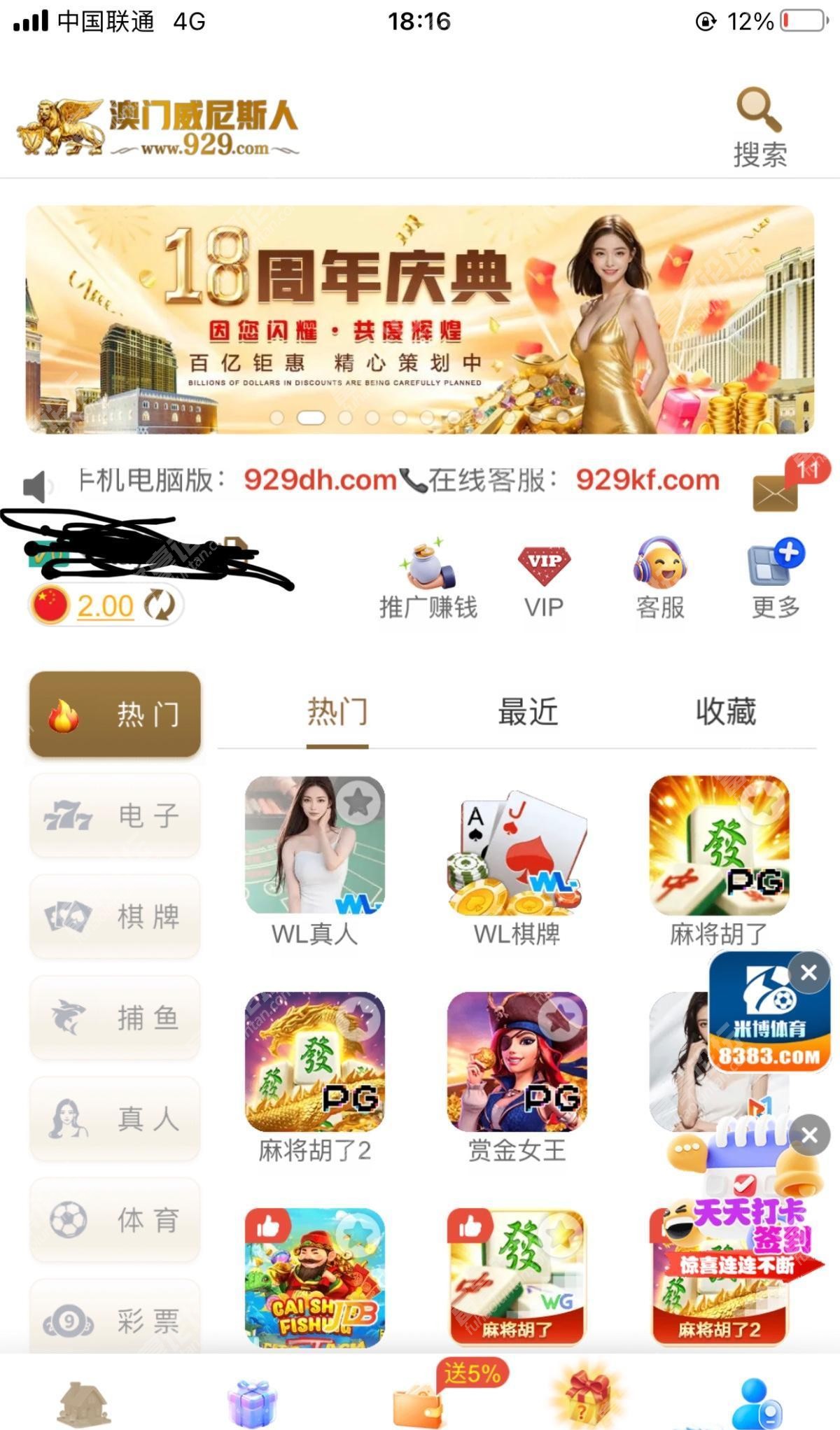The width and height of the screenshot is (840, 1430).
Task: Open 推广赚钱 promotion page
Action: [428, 579]
